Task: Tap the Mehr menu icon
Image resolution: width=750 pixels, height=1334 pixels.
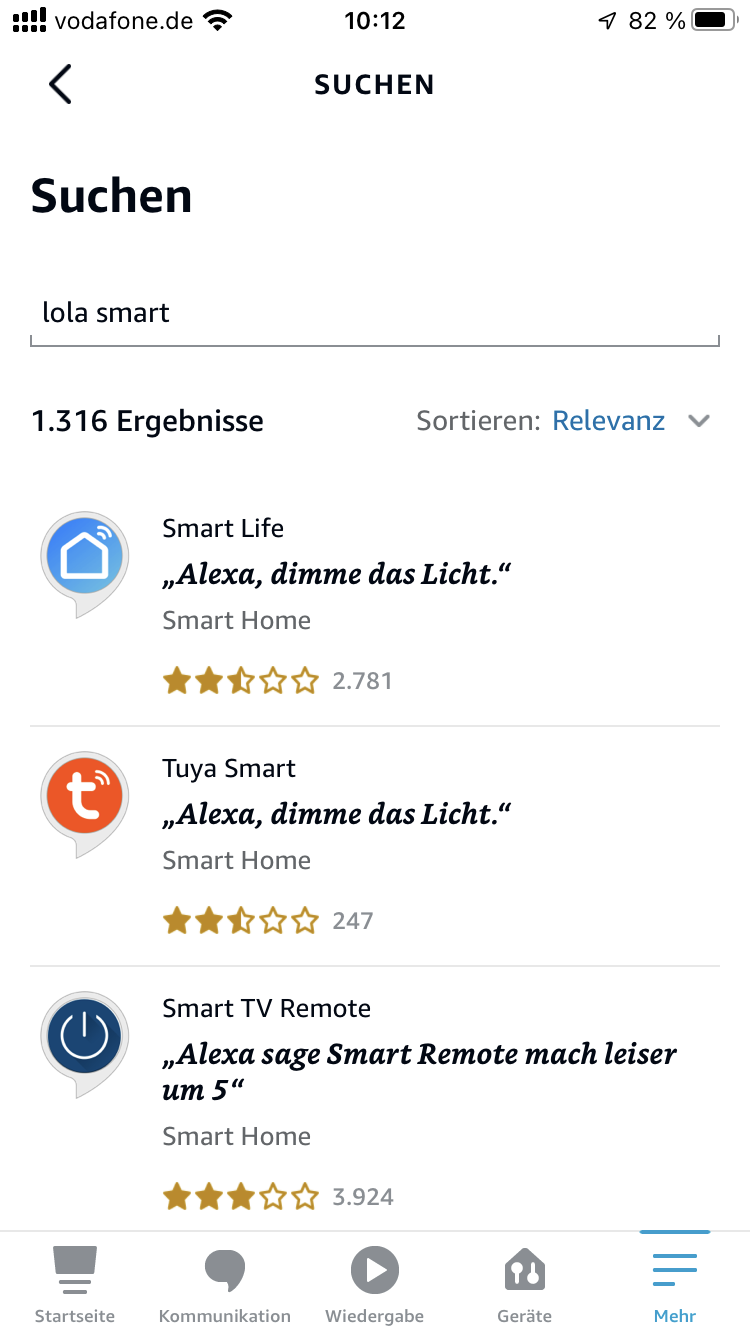Action: click(x=674, y=1268)
